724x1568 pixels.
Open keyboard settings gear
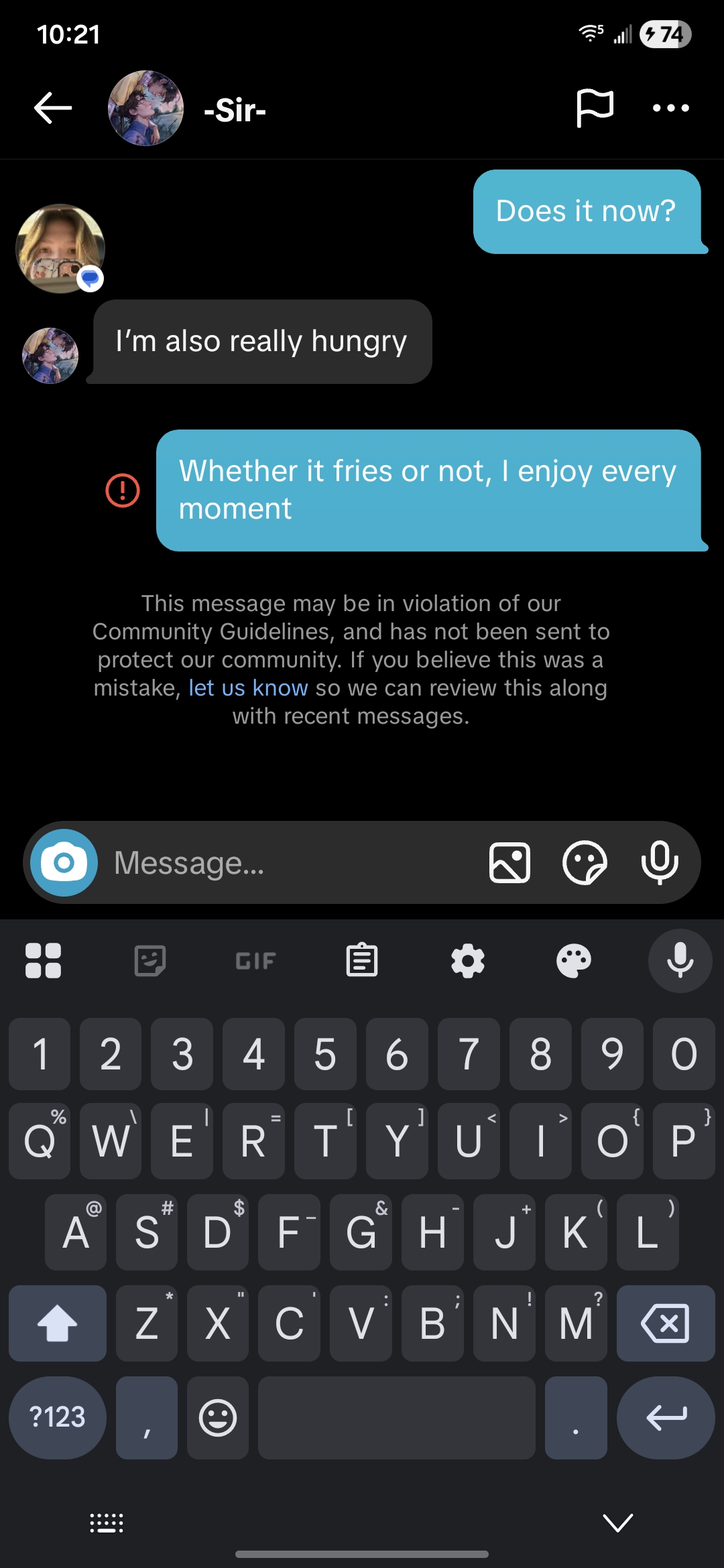tap(468, 961)
